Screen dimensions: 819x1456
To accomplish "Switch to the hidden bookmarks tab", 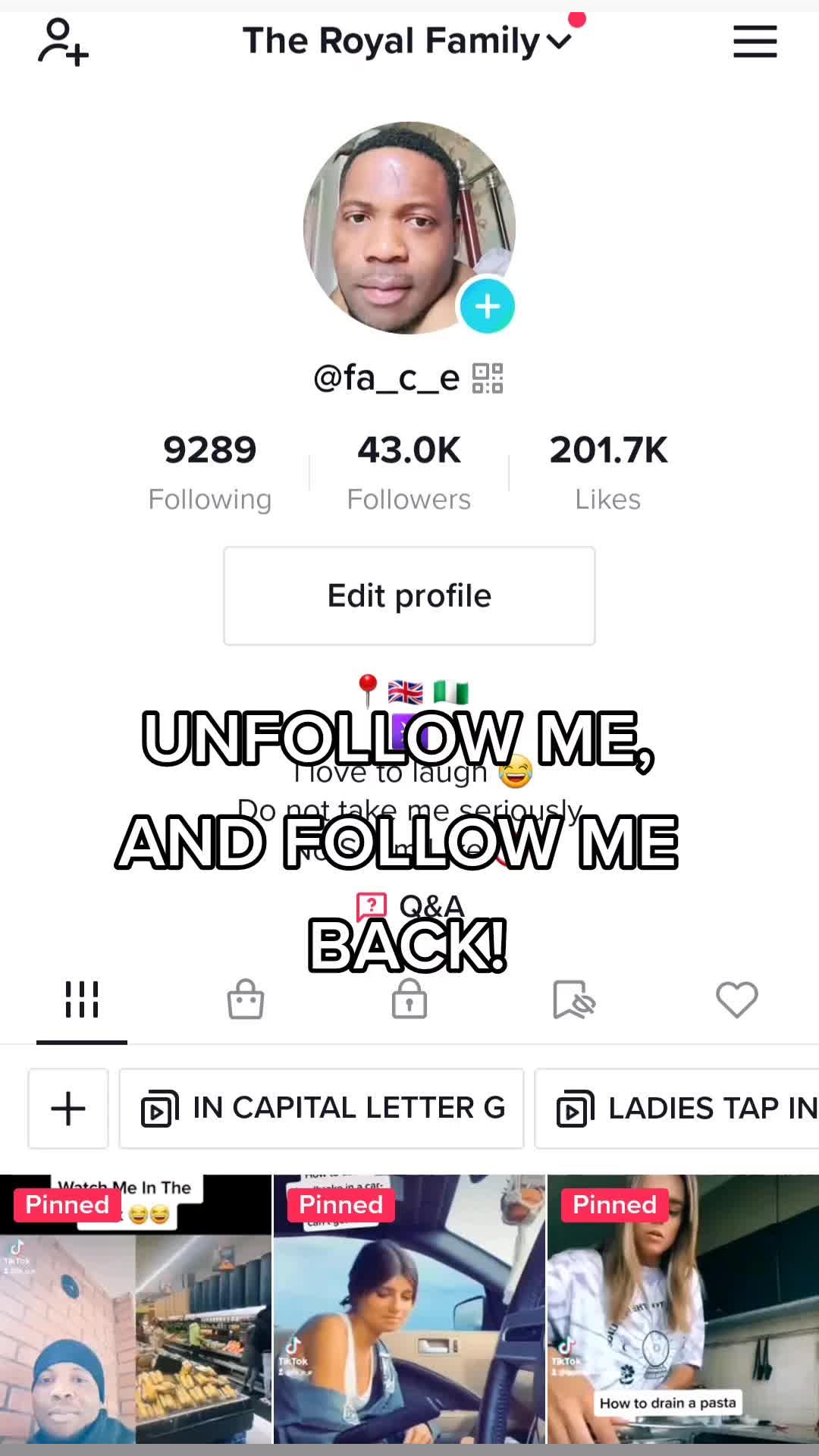I will point(574,999).
